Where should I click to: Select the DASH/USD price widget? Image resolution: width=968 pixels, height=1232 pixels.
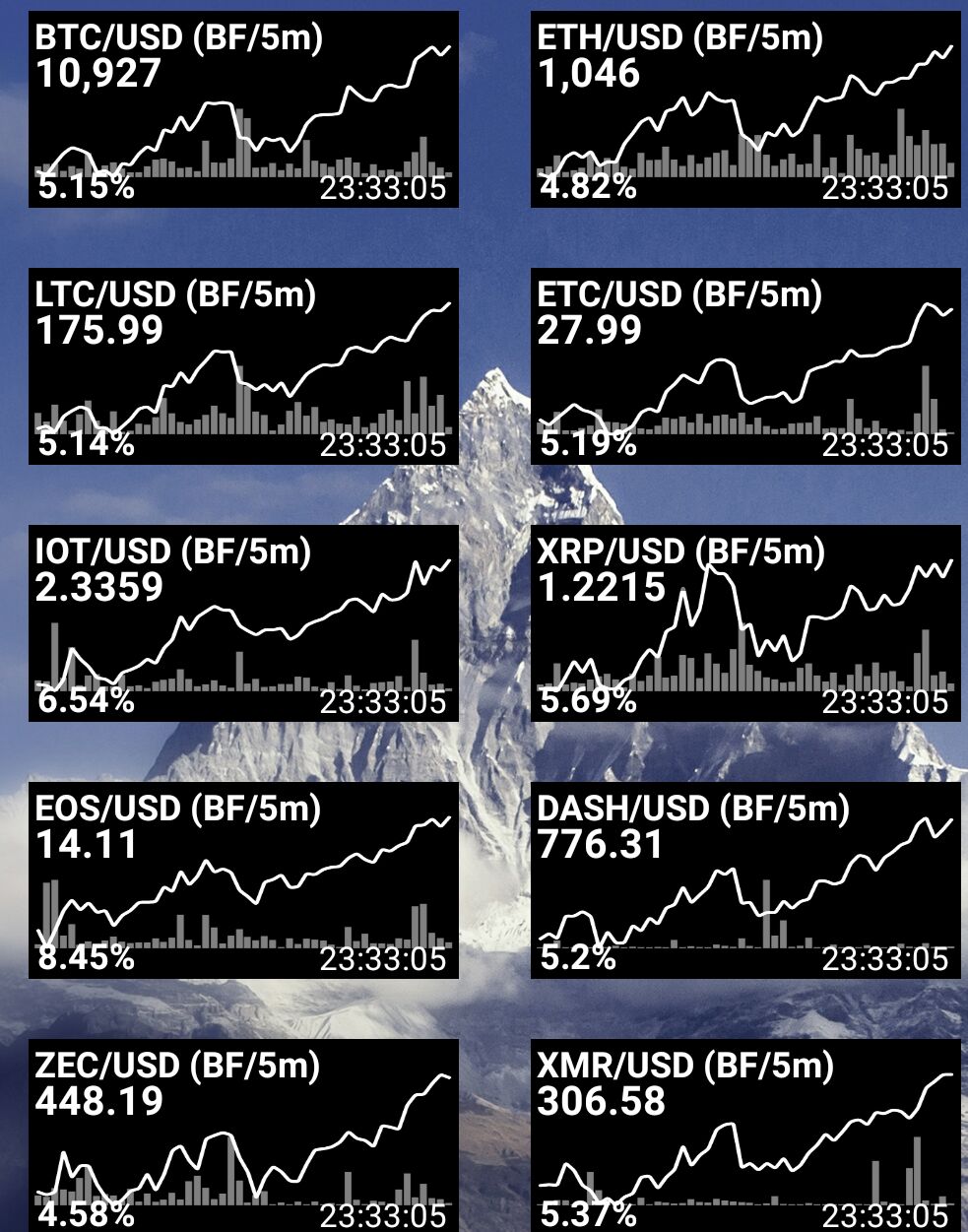[x=745, y=880]
